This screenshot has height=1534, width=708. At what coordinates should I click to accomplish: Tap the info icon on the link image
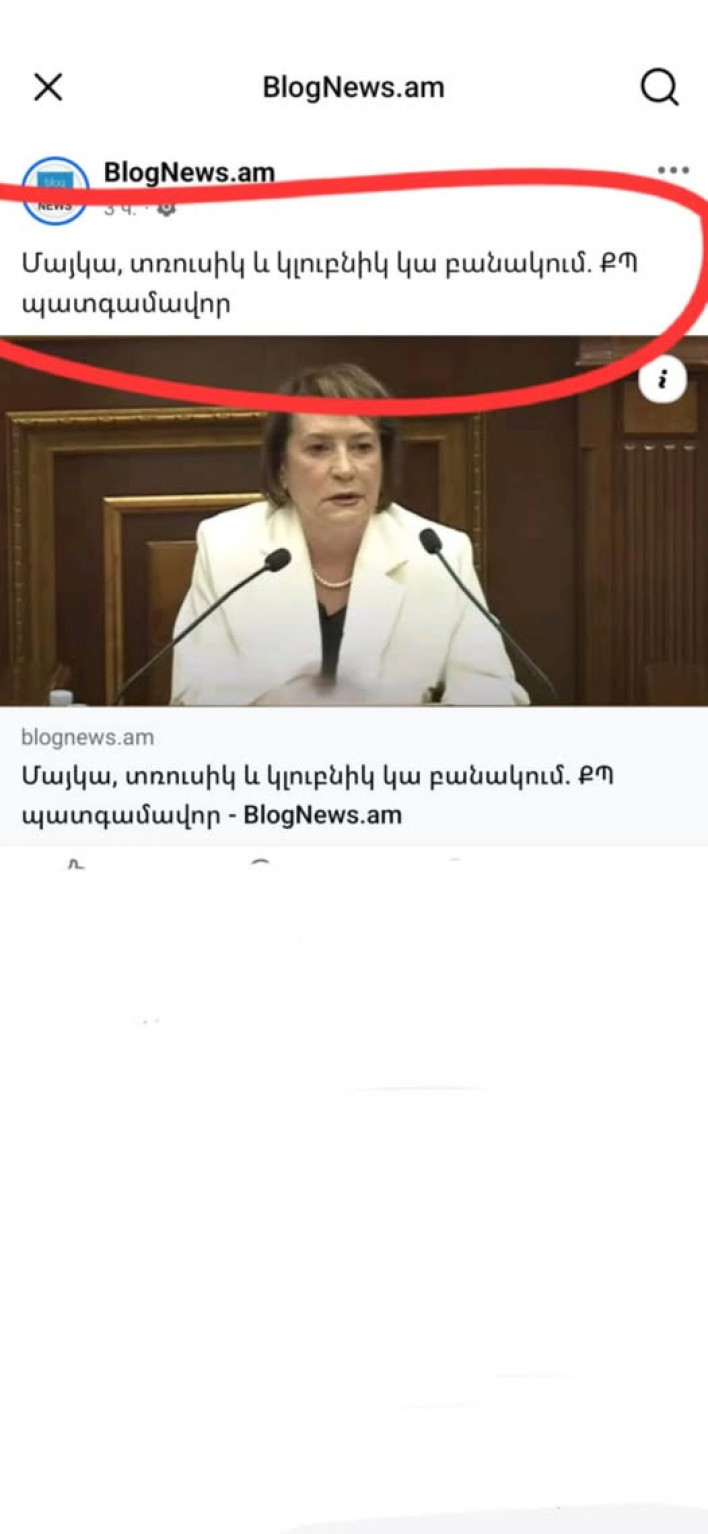pos(662,380)
